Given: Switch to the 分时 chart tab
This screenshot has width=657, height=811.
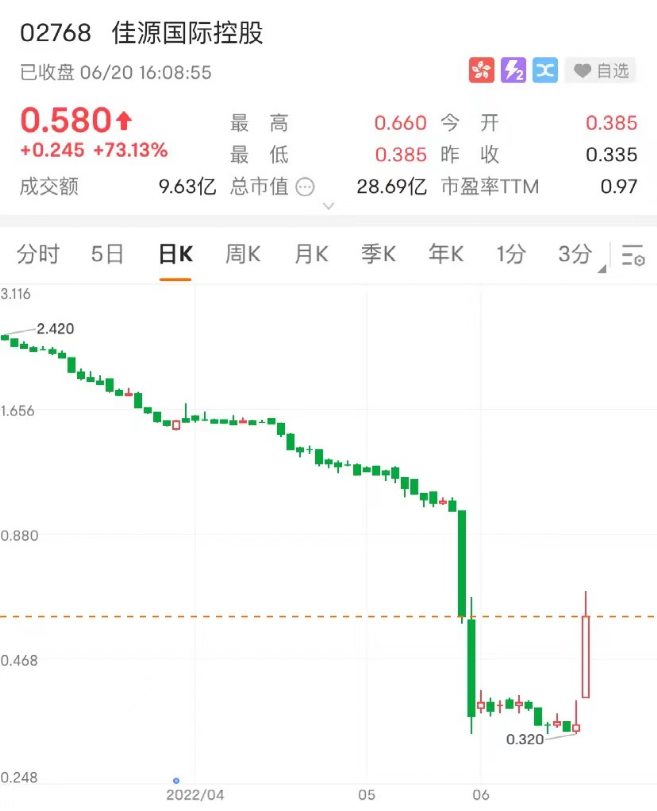Looking at the screenshot, I should tap(38, 254).
